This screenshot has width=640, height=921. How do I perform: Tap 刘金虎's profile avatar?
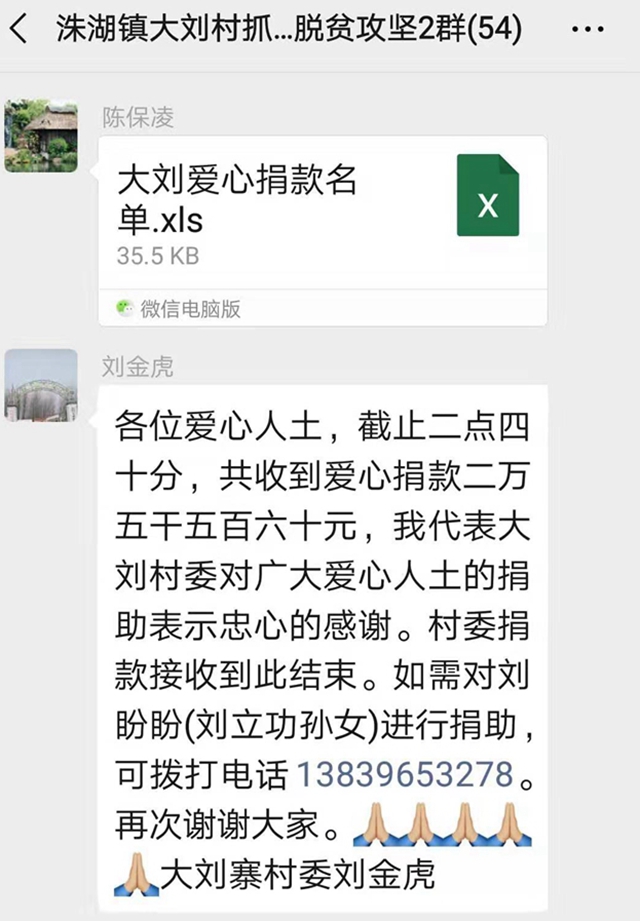tap(41, 385)
